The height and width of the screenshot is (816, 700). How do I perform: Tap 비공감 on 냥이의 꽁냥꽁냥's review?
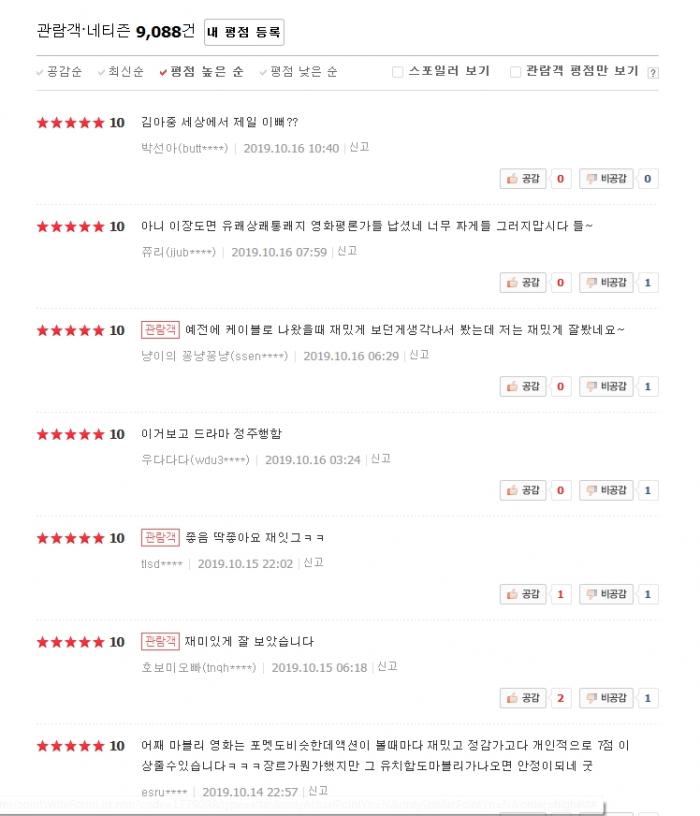[x=606, y=387]
